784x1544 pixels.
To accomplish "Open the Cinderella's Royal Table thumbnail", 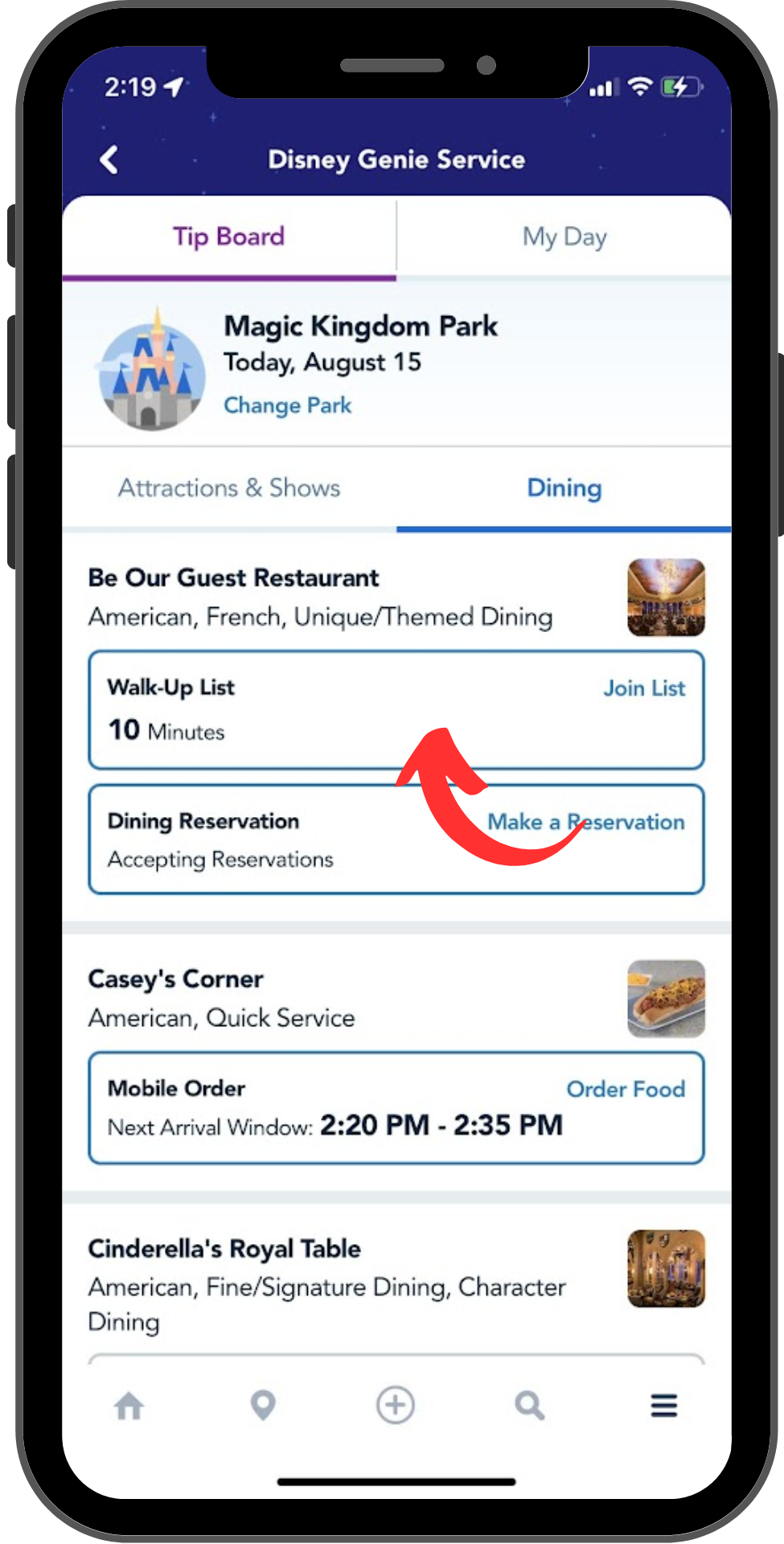I will tap(666, 1268).
